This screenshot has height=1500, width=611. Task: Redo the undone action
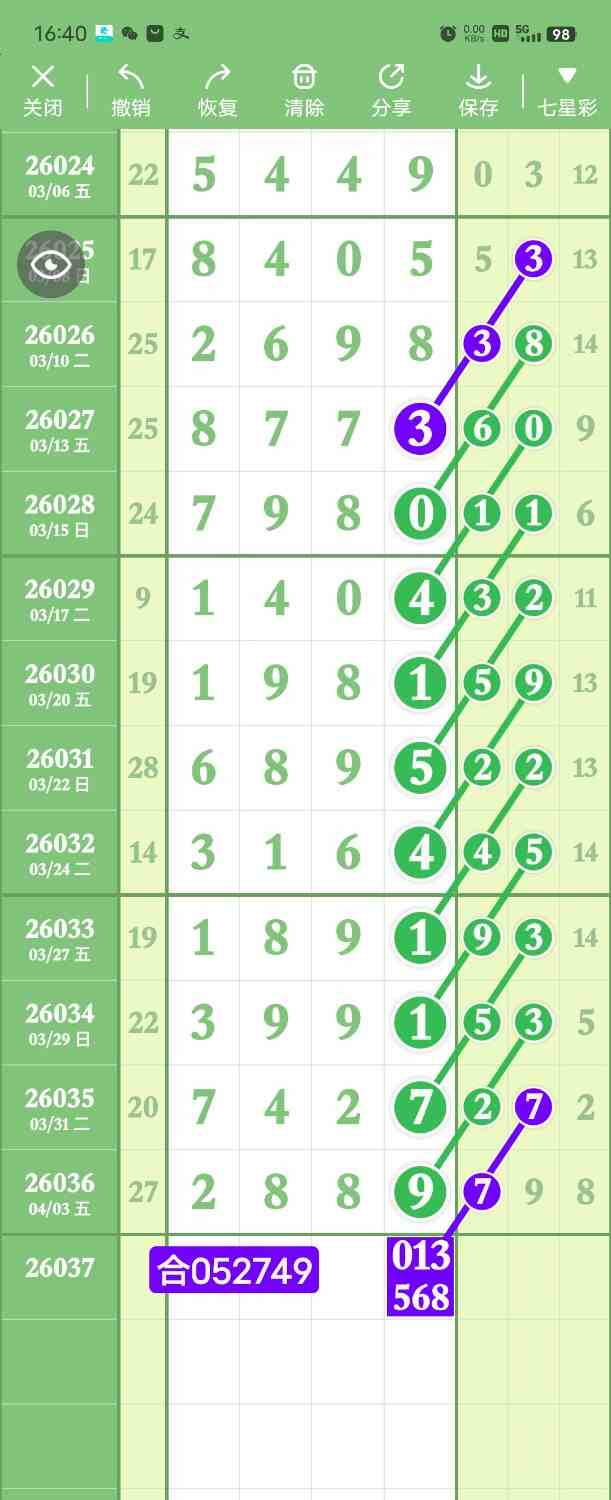(x=218, y=90)
